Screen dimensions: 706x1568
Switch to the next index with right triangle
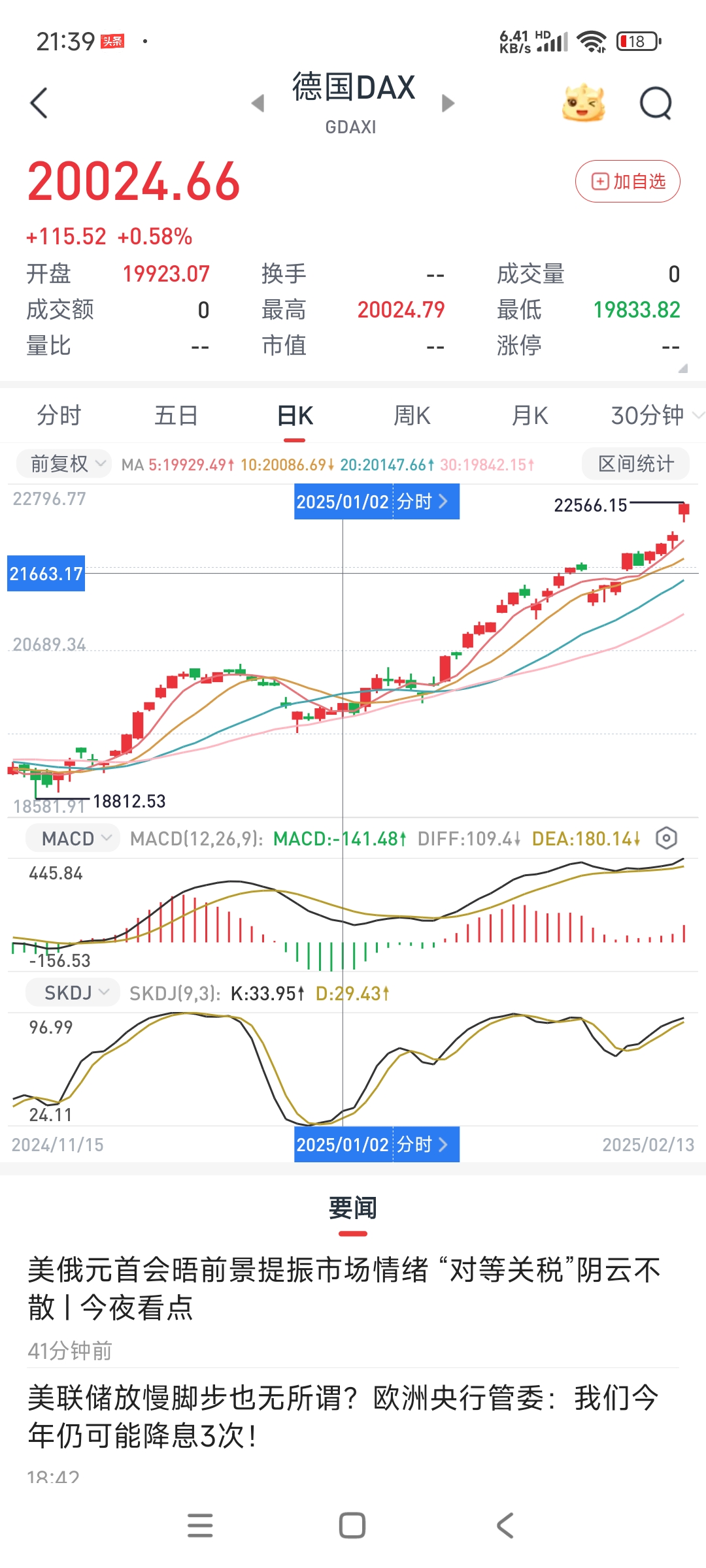pyautogui.click(x=448, y=103)
